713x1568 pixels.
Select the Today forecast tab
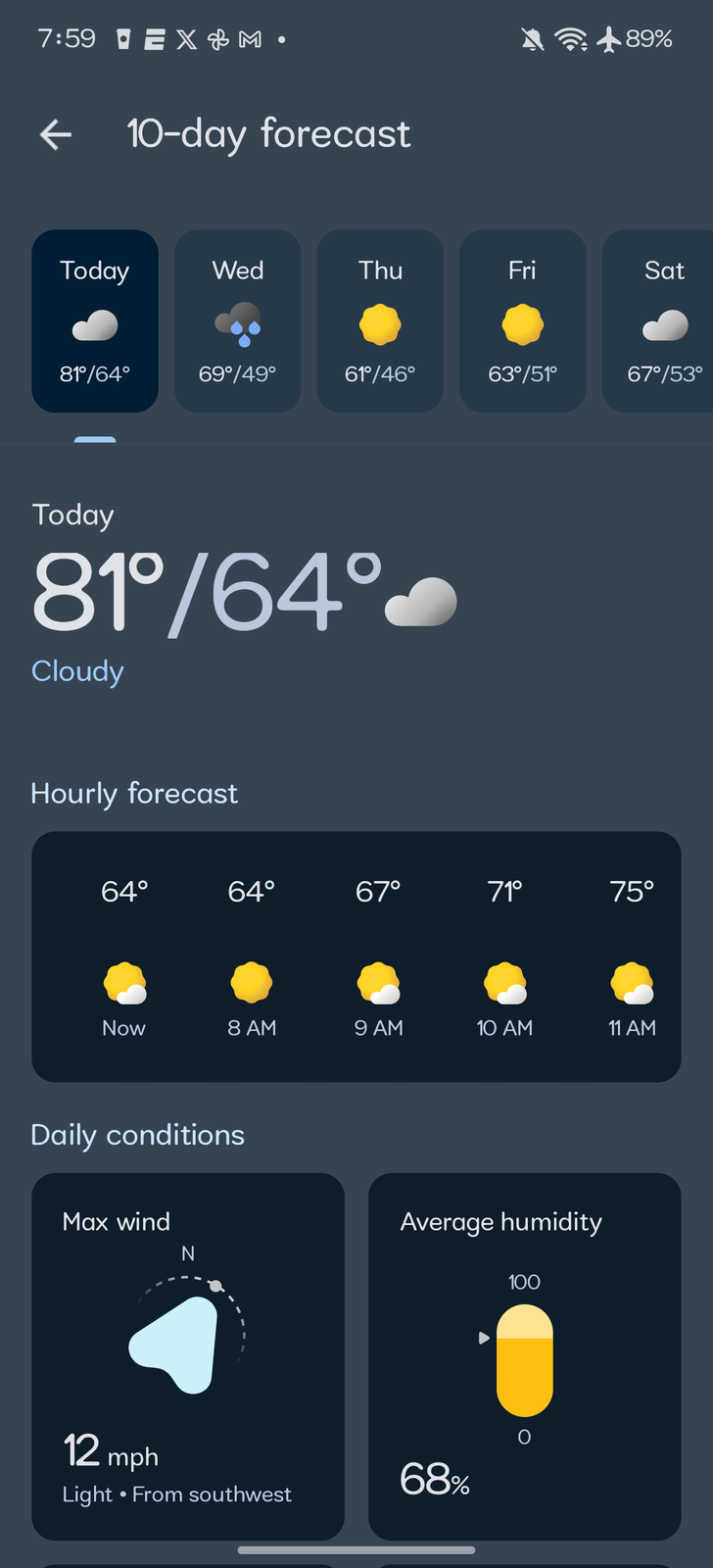pyautogui.click(x=95, y=320)
